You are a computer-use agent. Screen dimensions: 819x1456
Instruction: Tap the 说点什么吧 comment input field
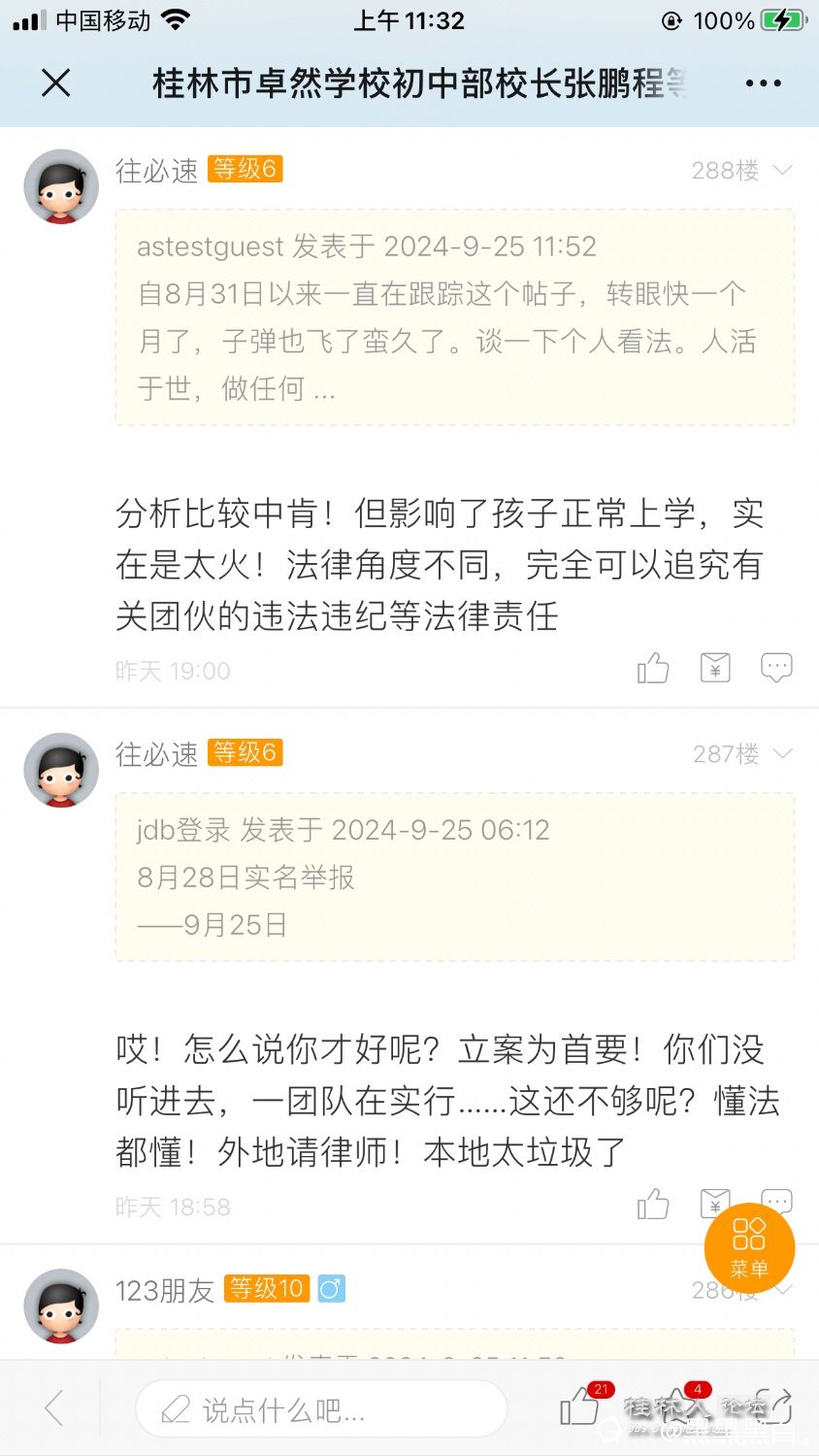tap(320, 1407)
